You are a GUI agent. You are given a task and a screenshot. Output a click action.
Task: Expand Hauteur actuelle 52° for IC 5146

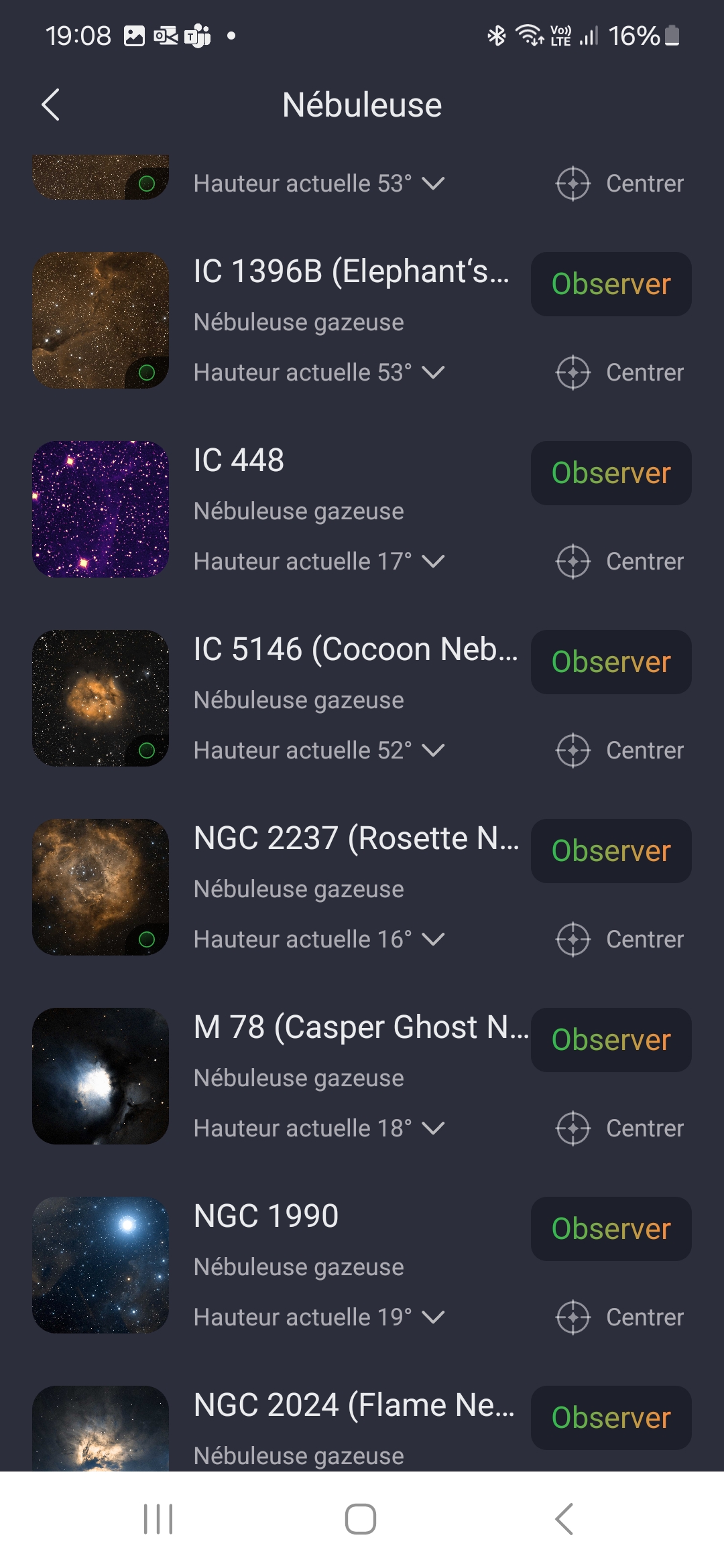tap(434, 750)
